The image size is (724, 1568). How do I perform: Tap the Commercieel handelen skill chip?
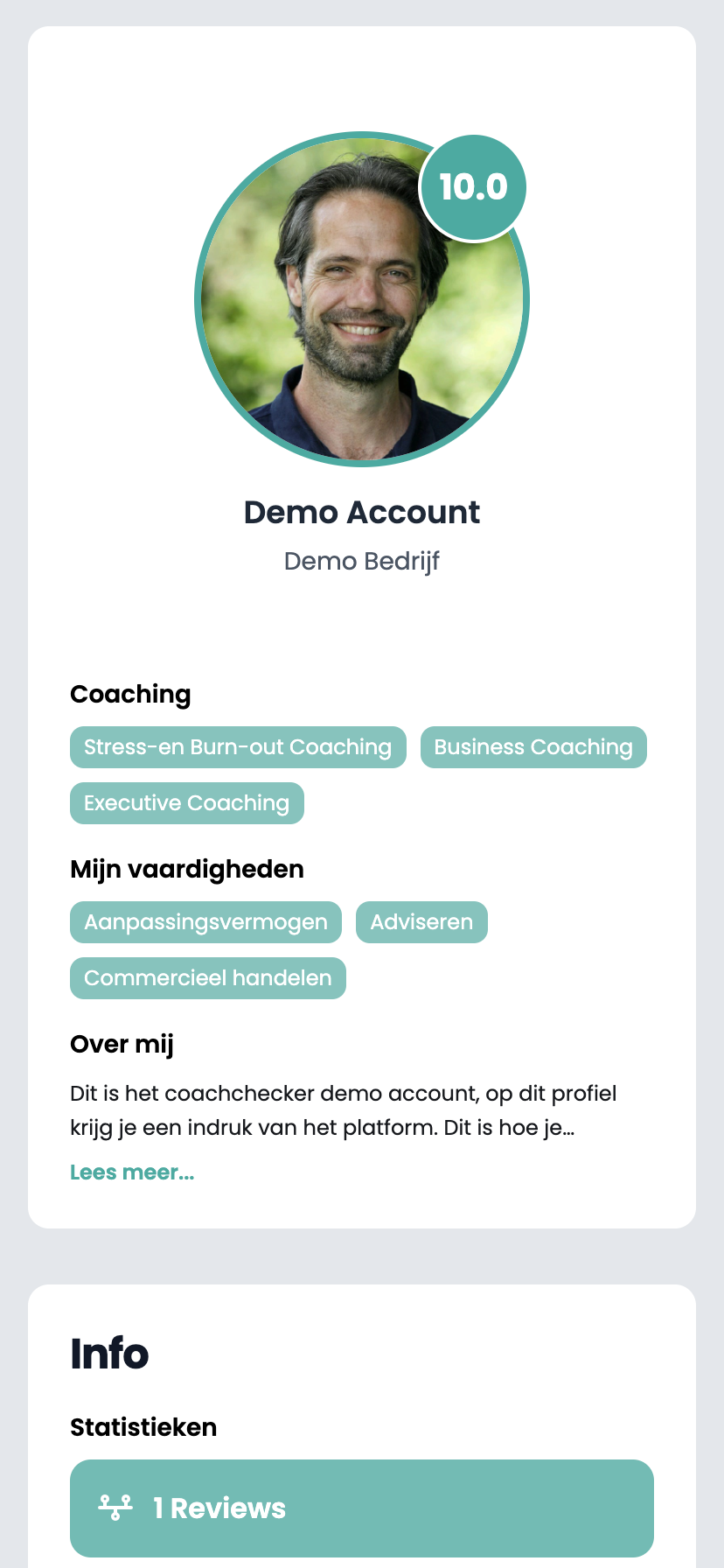[207, 978]
